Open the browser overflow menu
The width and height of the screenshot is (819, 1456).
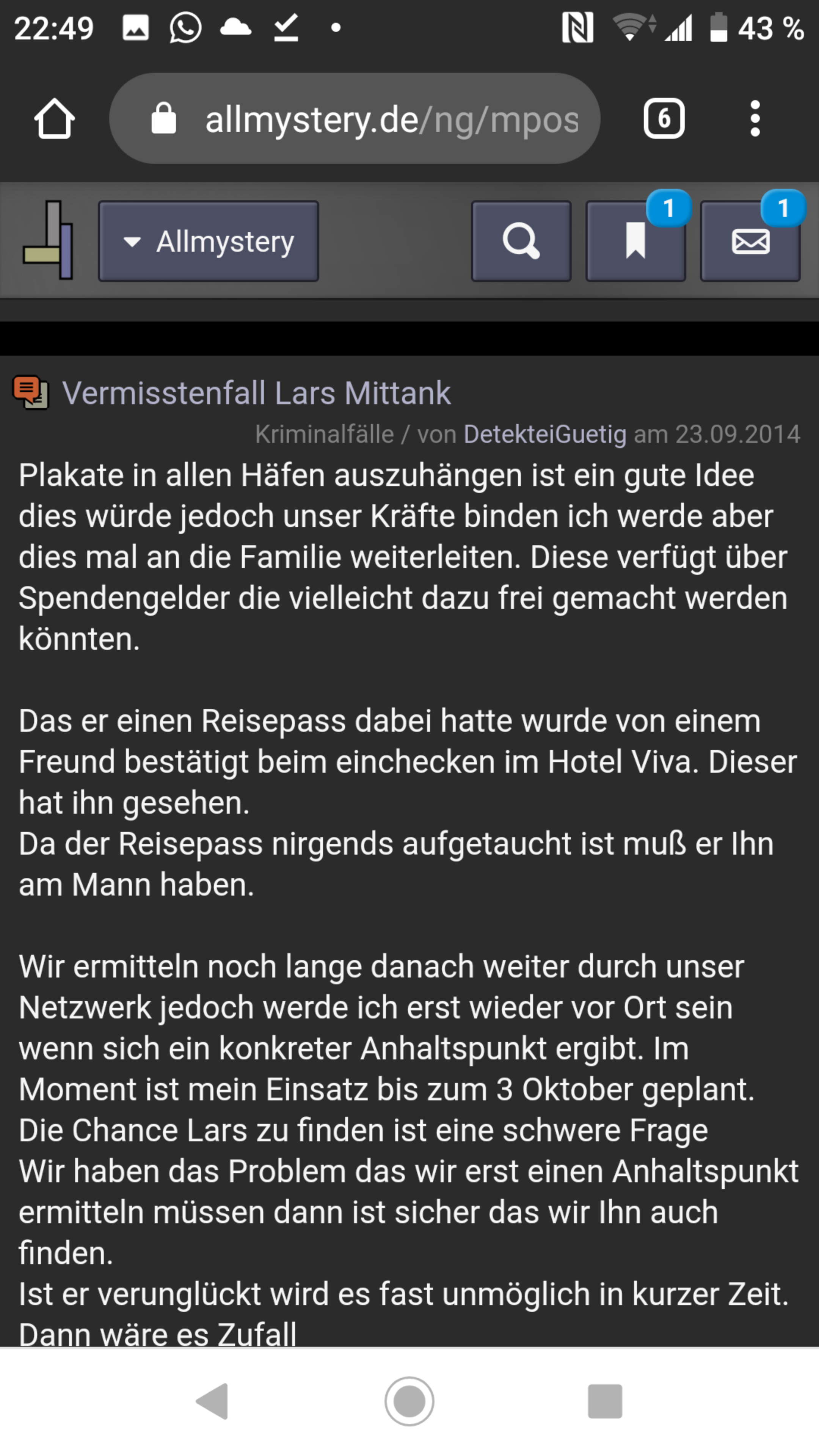point(755,119)
